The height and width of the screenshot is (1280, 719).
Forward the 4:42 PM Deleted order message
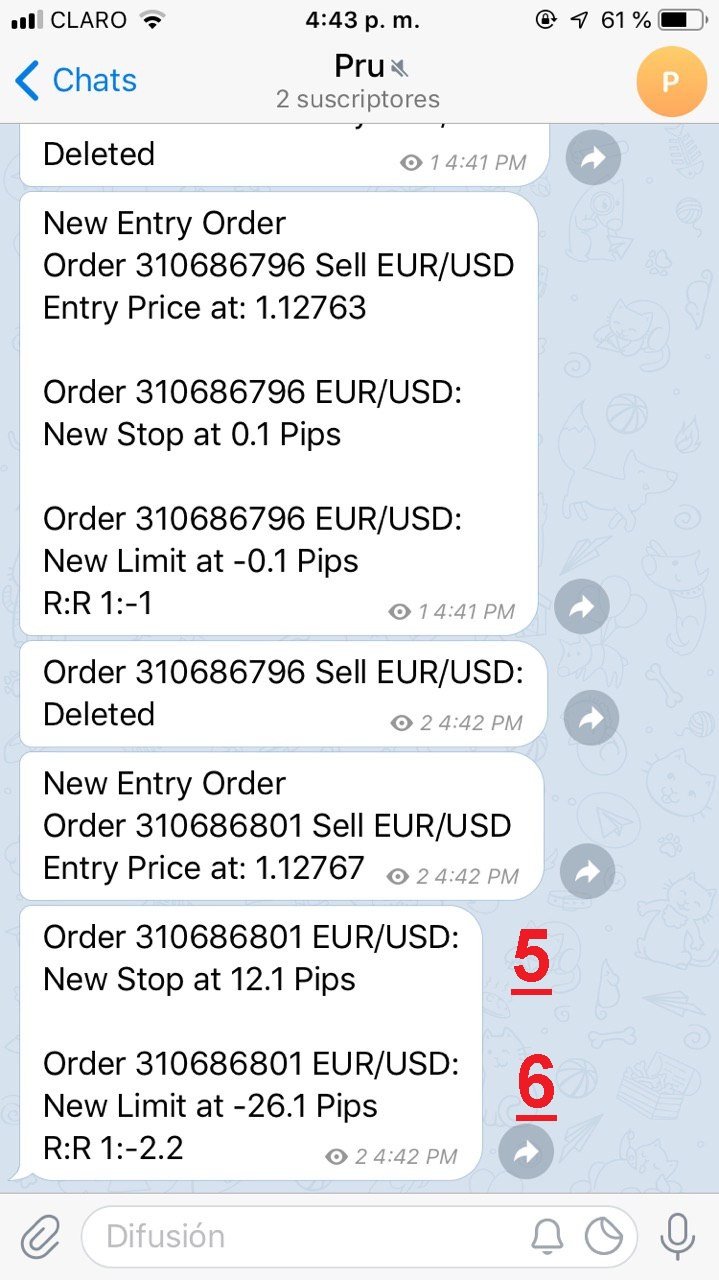591,717
